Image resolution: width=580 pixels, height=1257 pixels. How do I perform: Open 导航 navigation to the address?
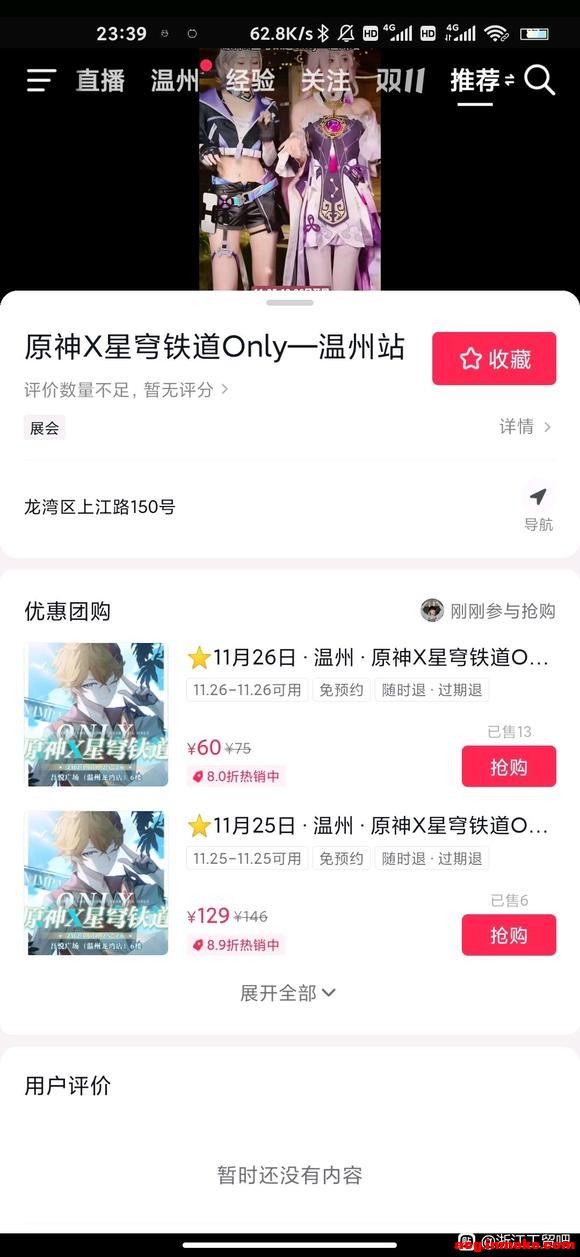pos(538,507)
